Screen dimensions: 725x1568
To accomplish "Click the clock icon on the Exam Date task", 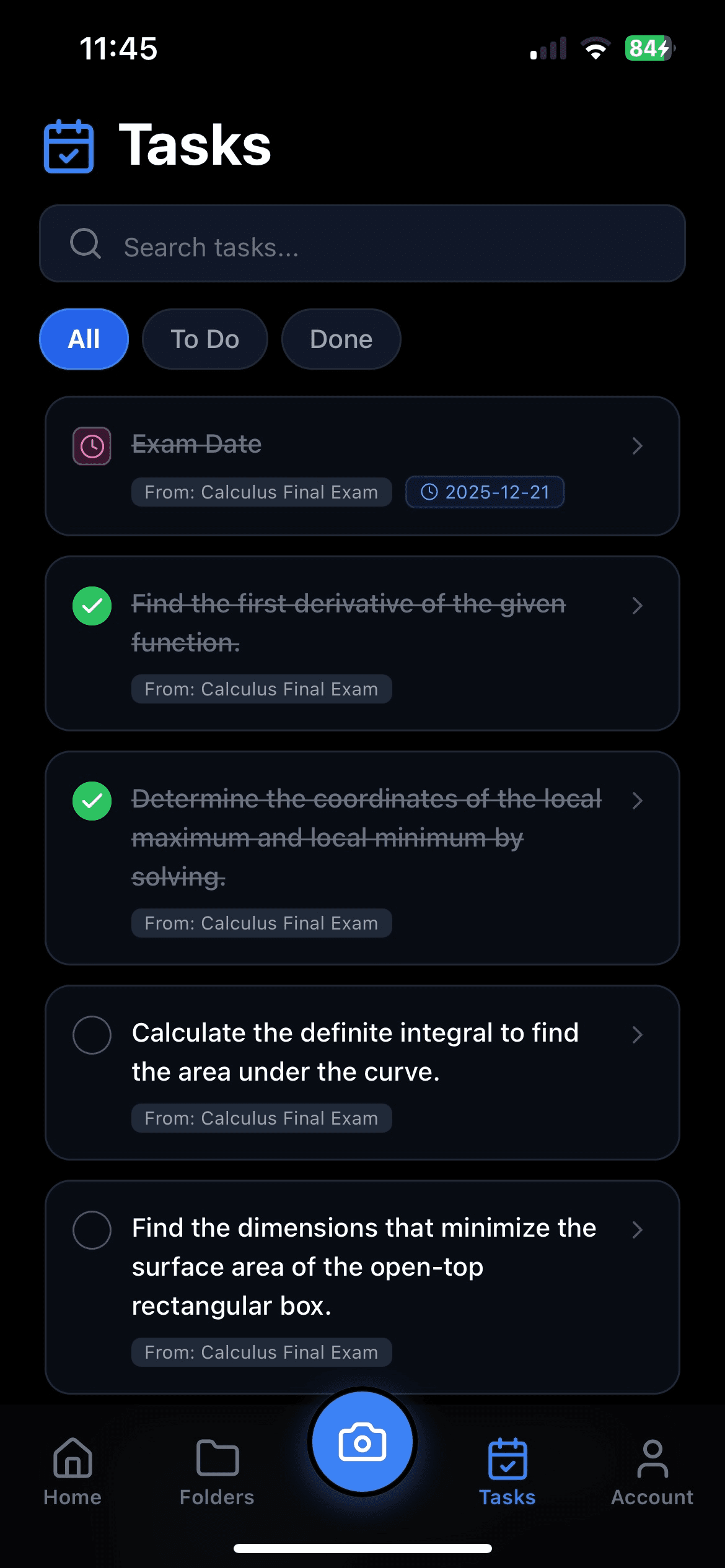I will (x=92, y=445).
